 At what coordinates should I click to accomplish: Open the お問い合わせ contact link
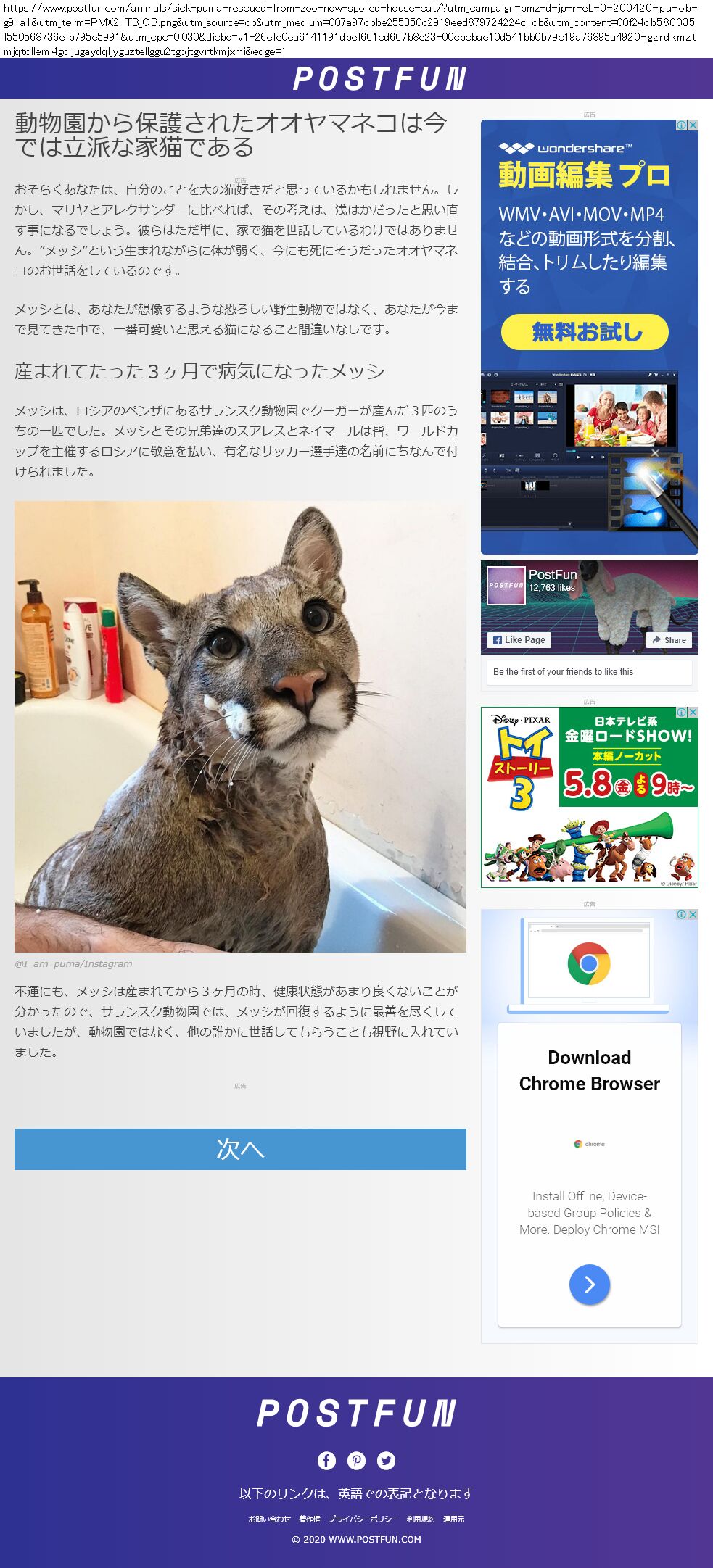pos(269,1519)
